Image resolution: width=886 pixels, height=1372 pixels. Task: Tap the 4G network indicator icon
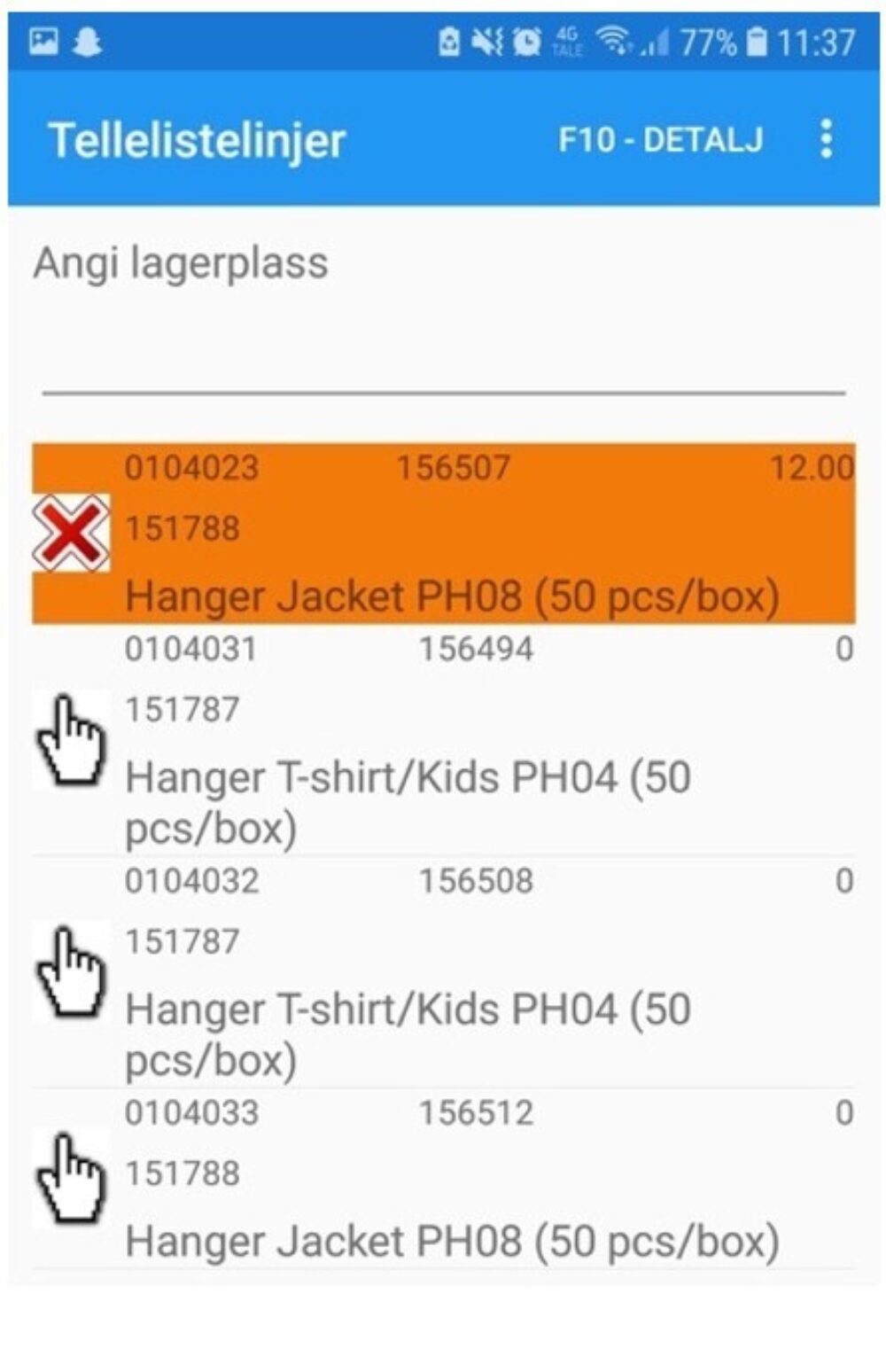[566, 38]
